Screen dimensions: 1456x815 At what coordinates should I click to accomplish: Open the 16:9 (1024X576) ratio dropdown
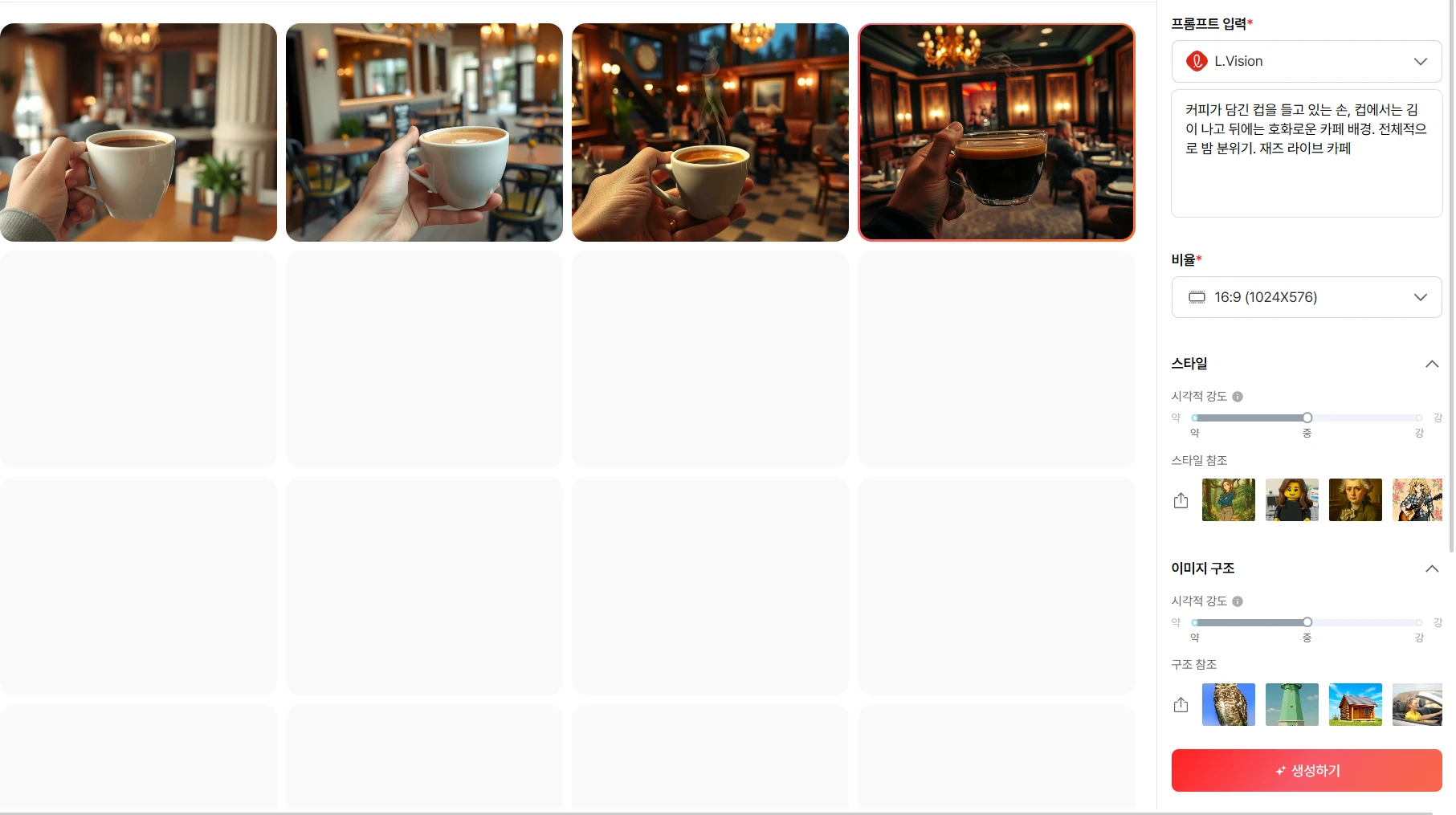click(1306, 297)
